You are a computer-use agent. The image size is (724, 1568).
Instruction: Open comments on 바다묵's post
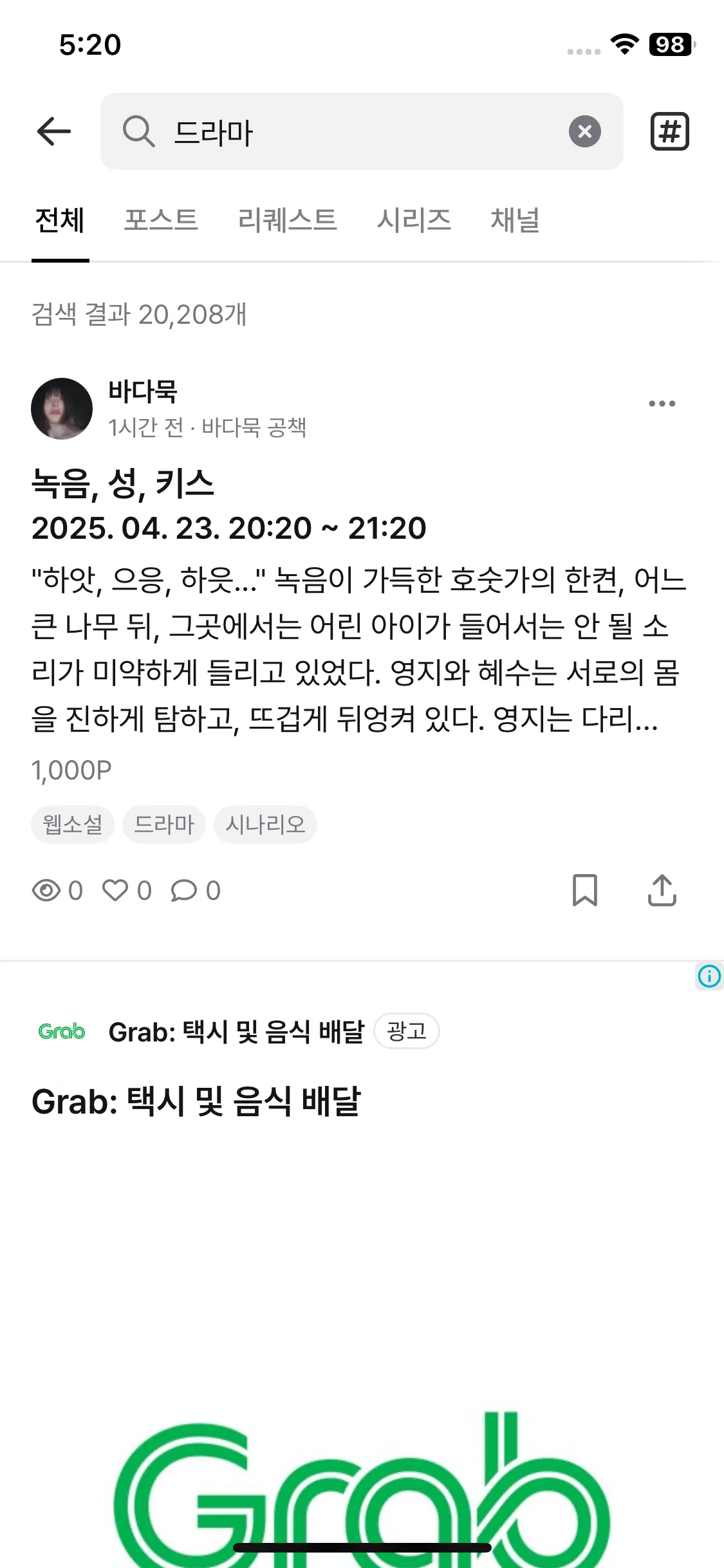coord(184,891)
